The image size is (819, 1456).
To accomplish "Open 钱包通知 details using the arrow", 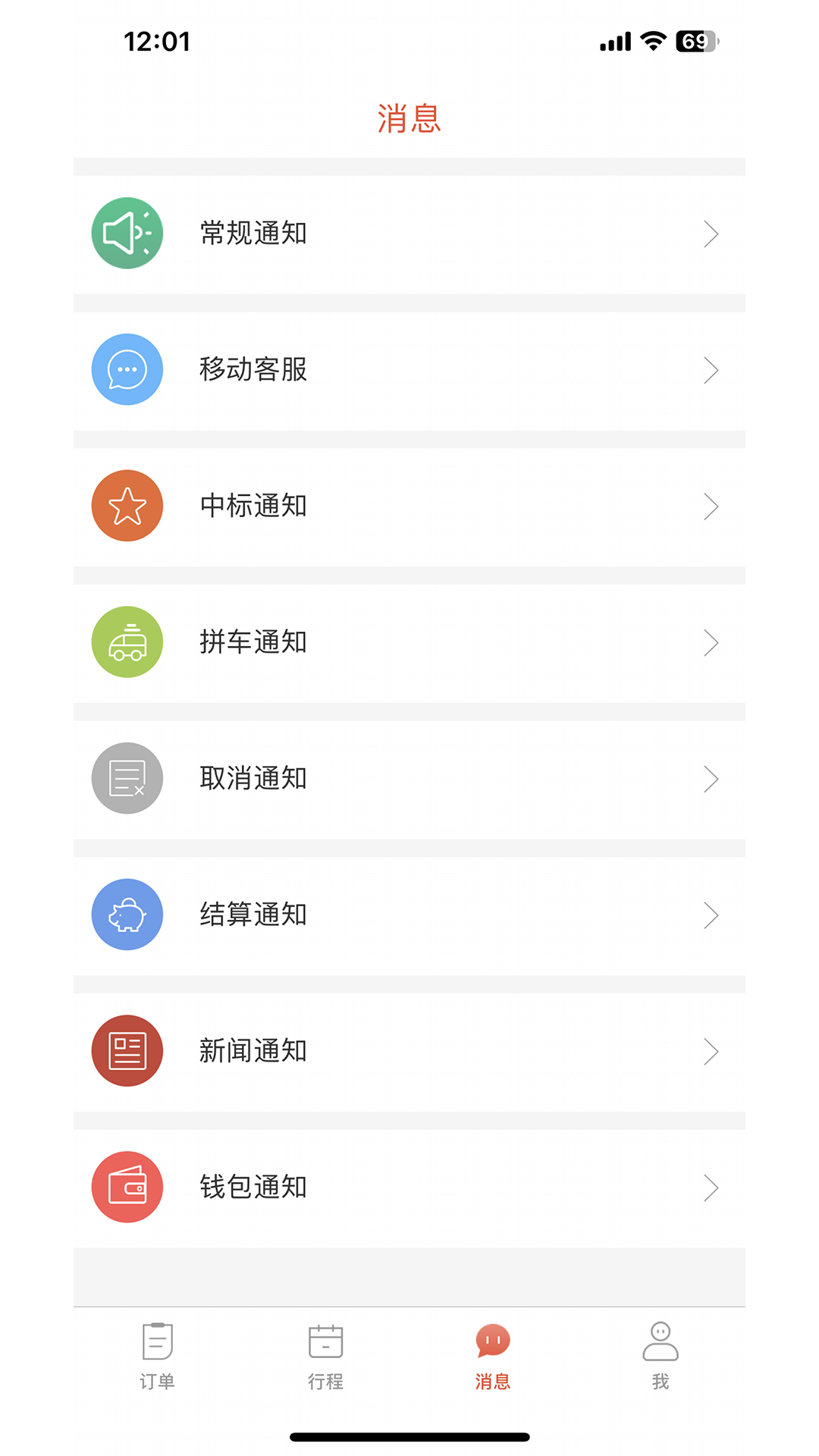I will 711,1188.
